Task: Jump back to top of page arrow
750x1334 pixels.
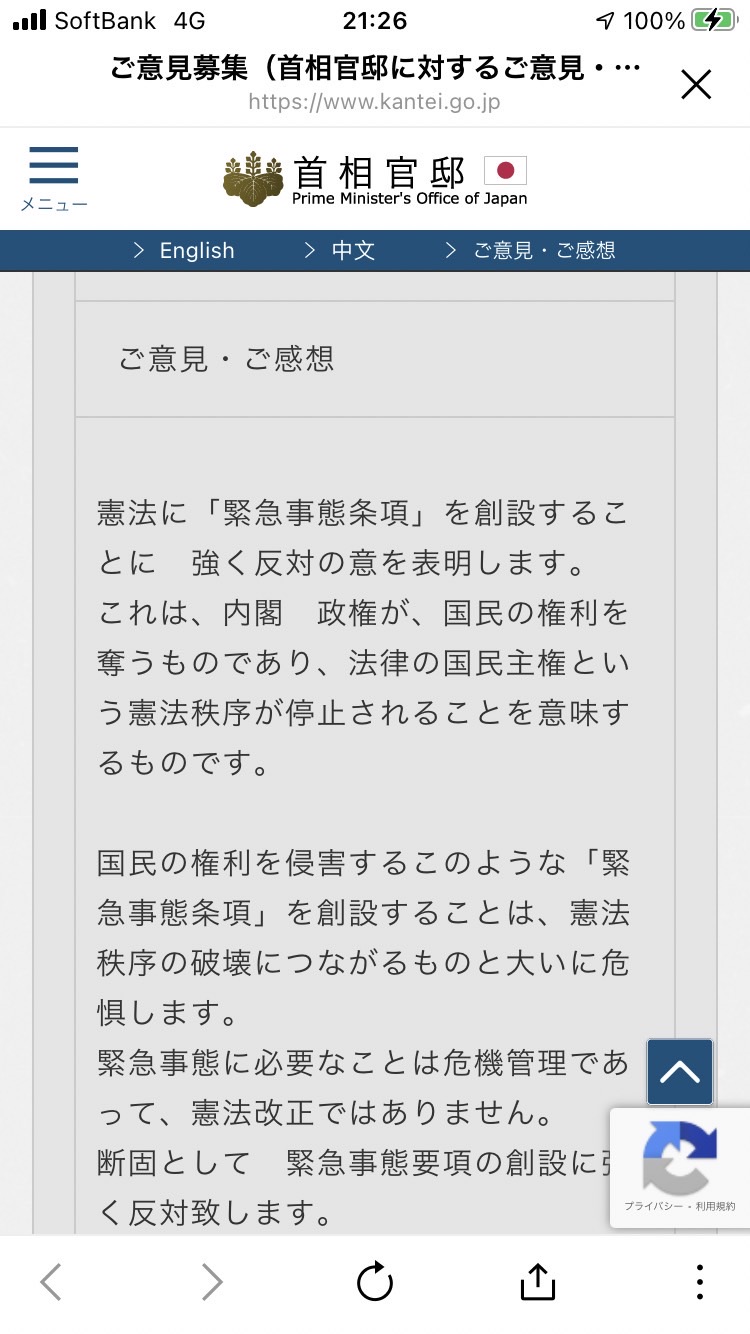Action: pos(680,1072)
